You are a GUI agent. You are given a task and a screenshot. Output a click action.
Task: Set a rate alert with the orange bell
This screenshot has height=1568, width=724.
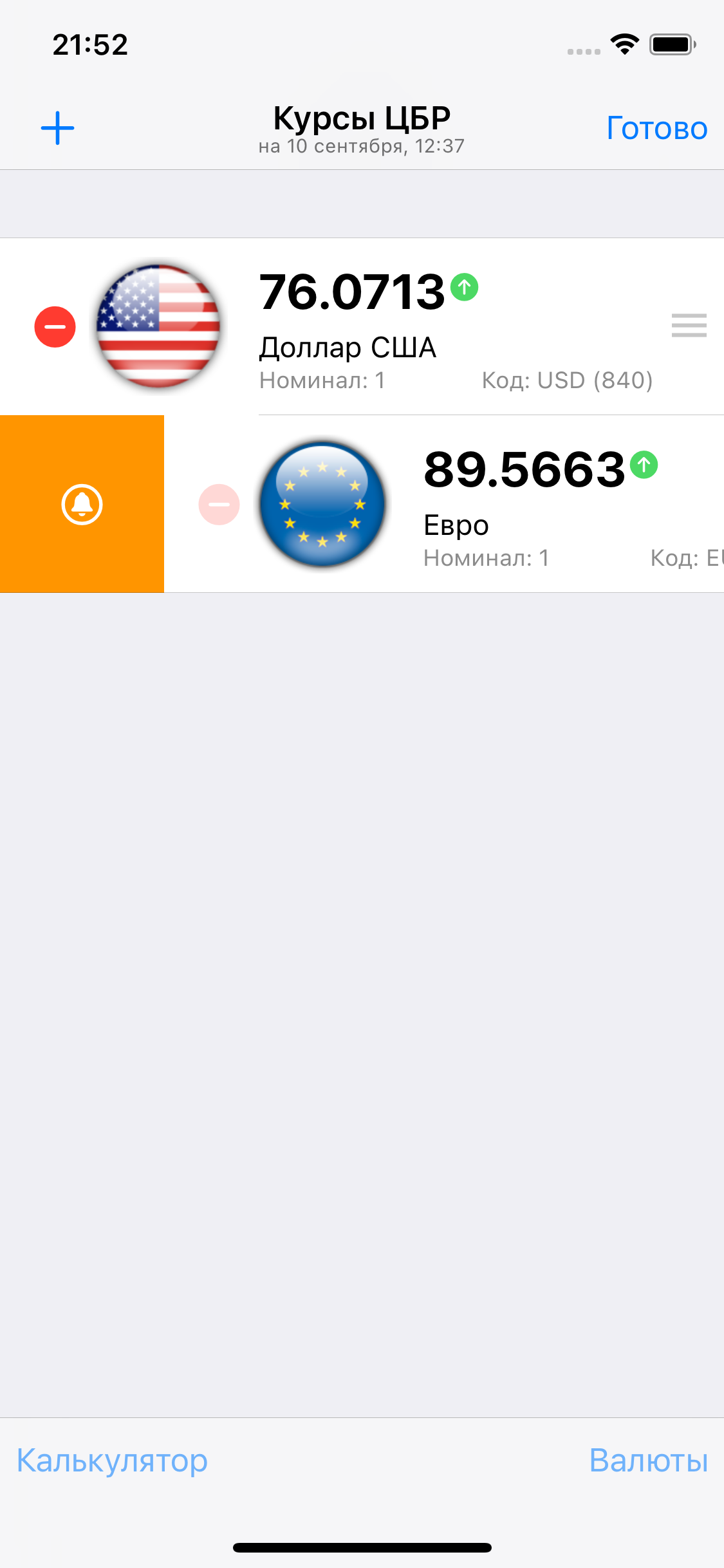point(82,505)
